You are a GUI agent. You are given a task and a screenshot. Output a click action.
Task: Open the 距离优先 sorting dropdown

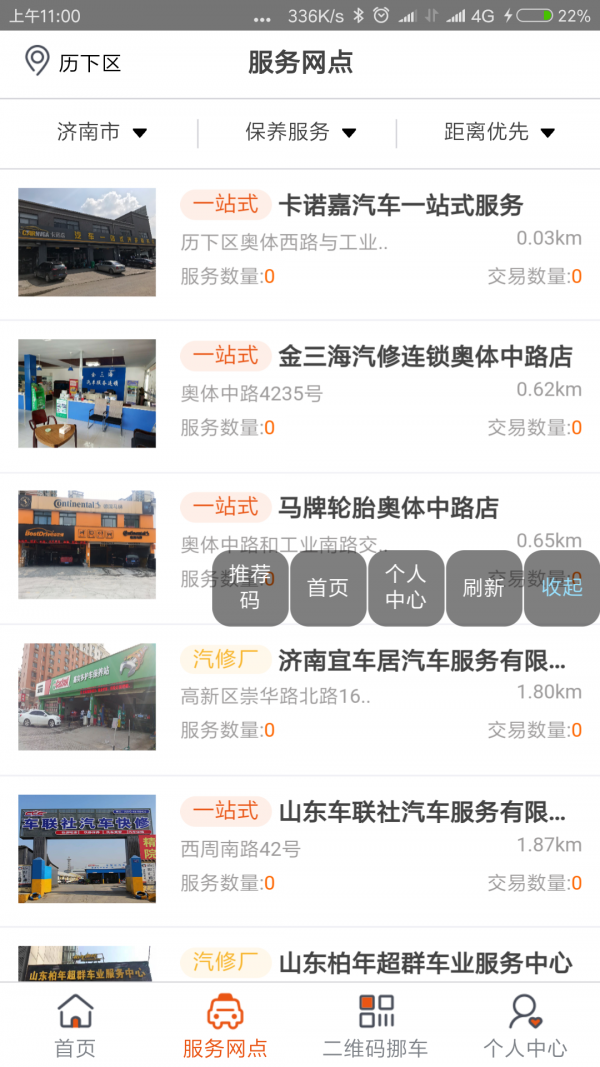[x=499, y=132]
